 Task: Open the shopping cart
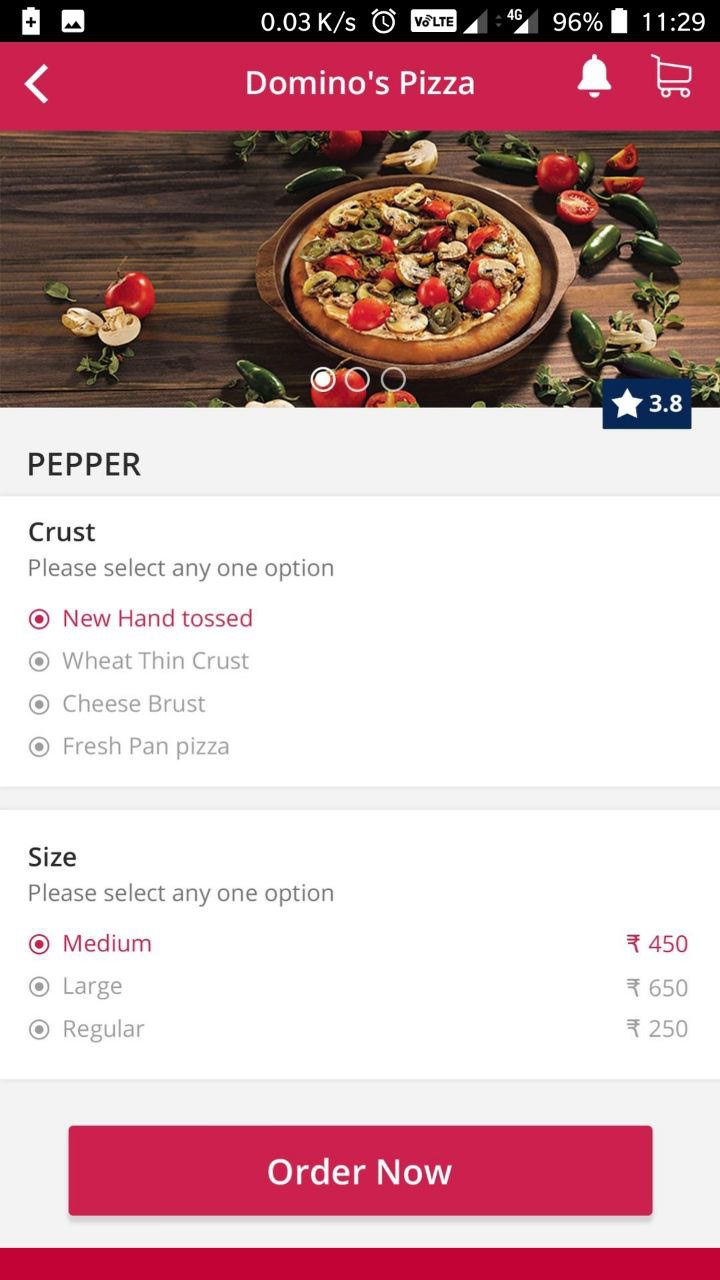672,76
